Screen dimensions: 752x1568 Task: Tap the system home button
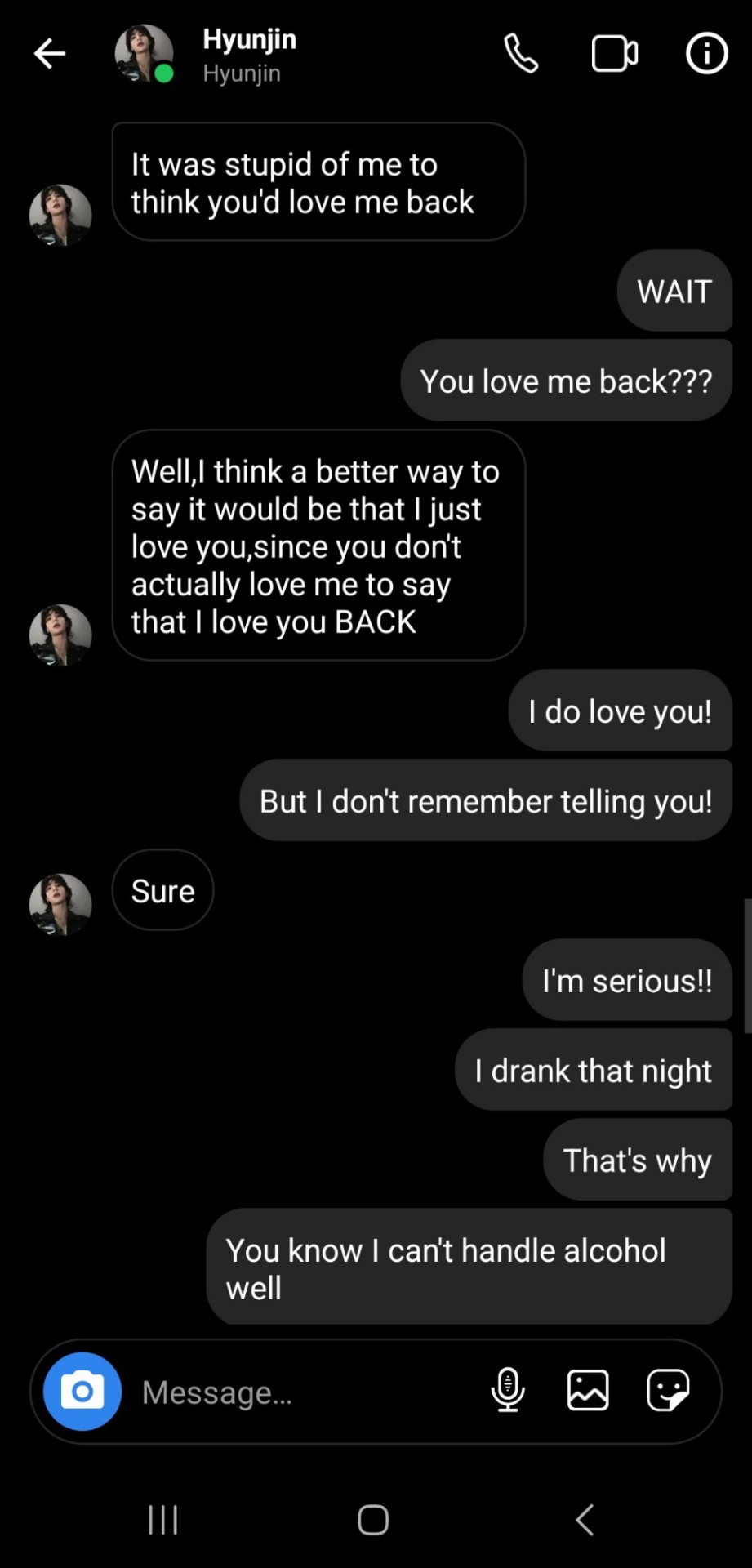click(373, 1520)
